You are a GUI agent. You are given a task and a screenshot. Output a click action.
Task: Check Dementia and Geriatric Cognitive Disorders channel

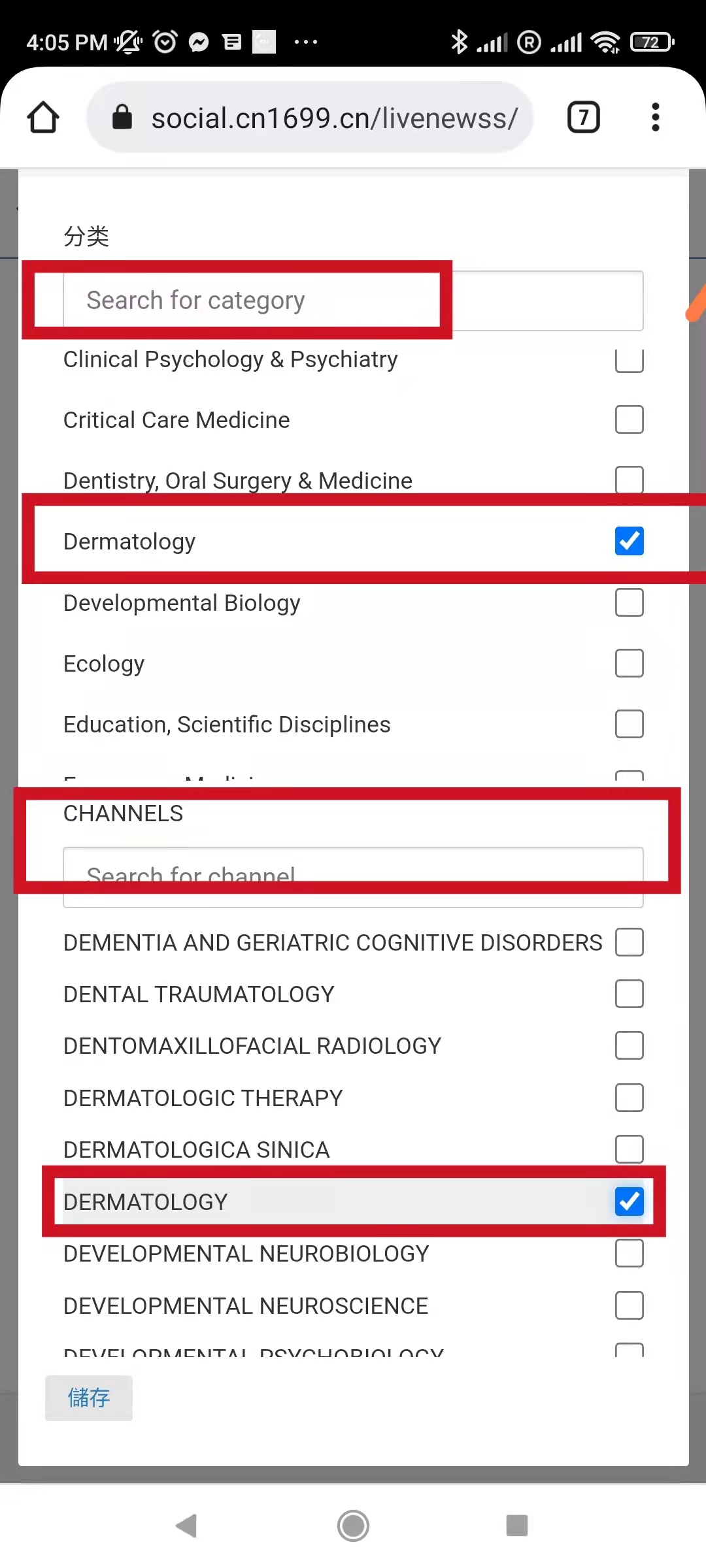tap(629, 942)
